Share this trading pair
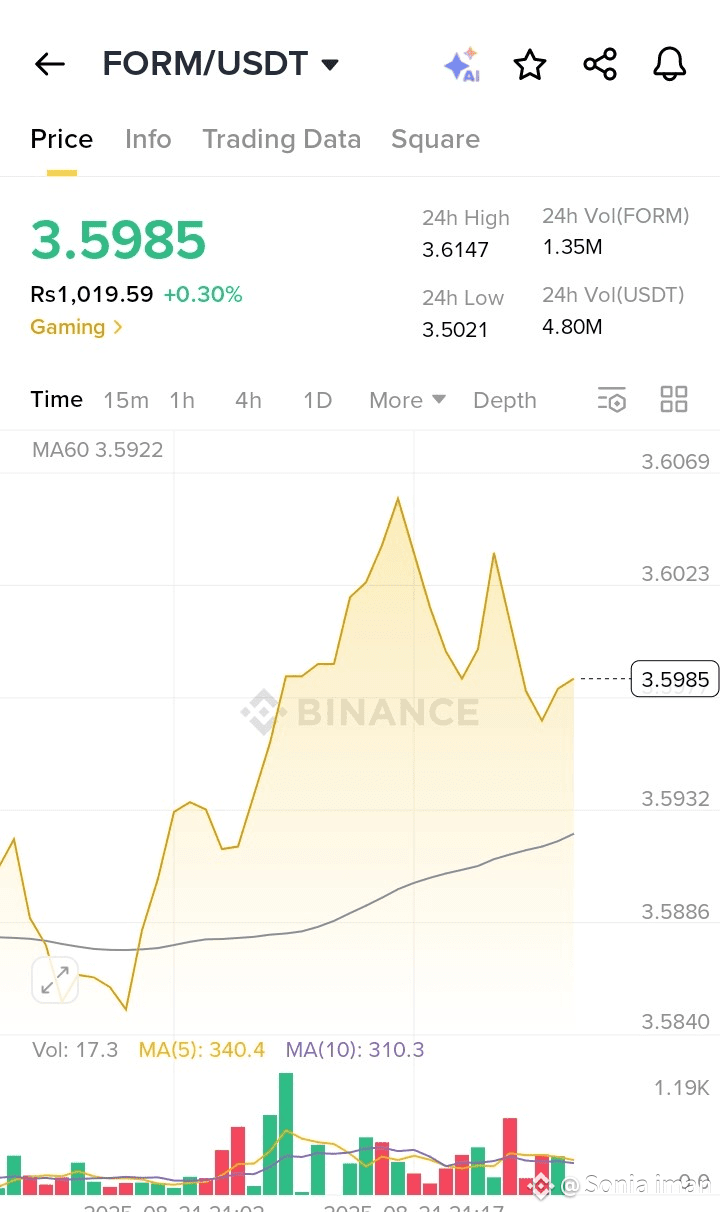The image size is (720, 1212). coord(600,65)
